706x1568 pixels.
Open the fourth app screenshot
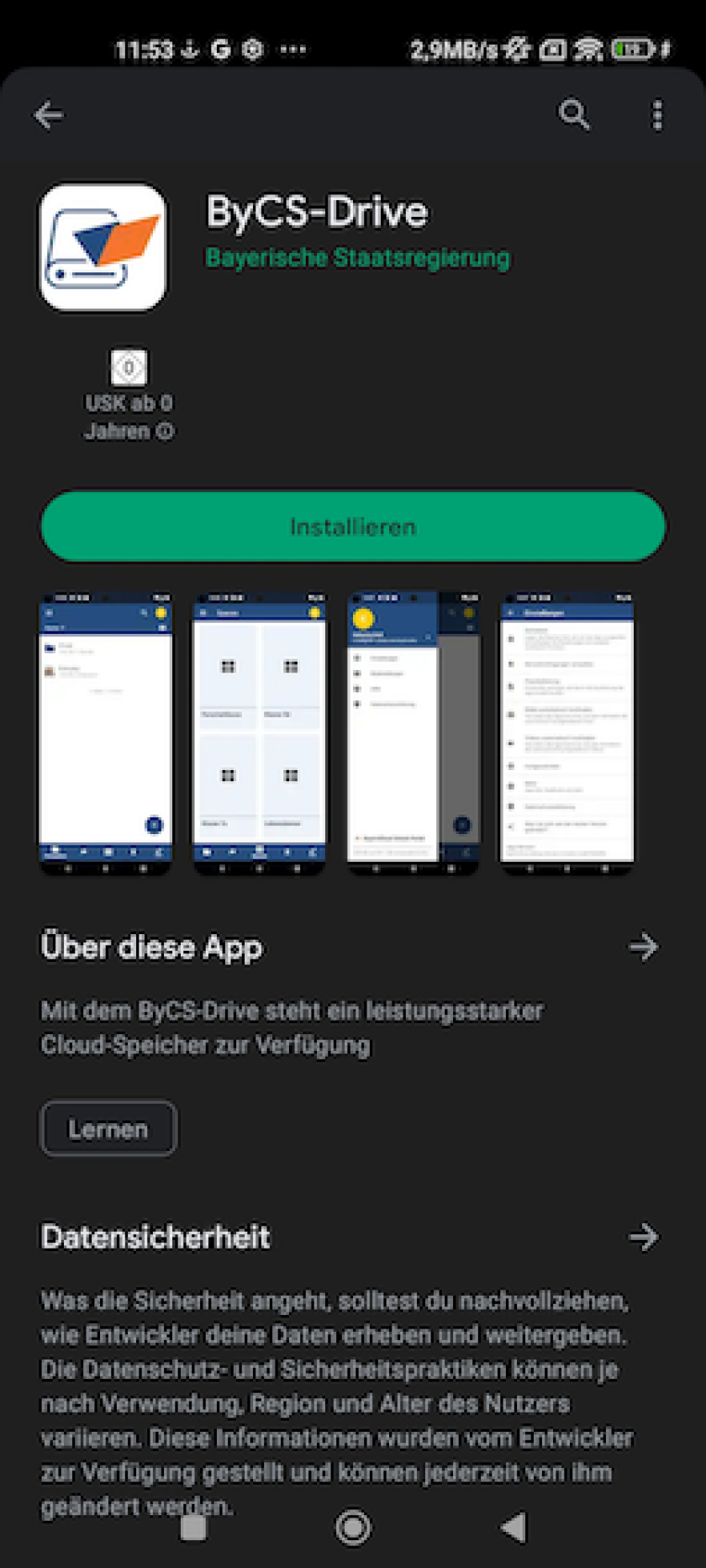click(x=566, y=731)
